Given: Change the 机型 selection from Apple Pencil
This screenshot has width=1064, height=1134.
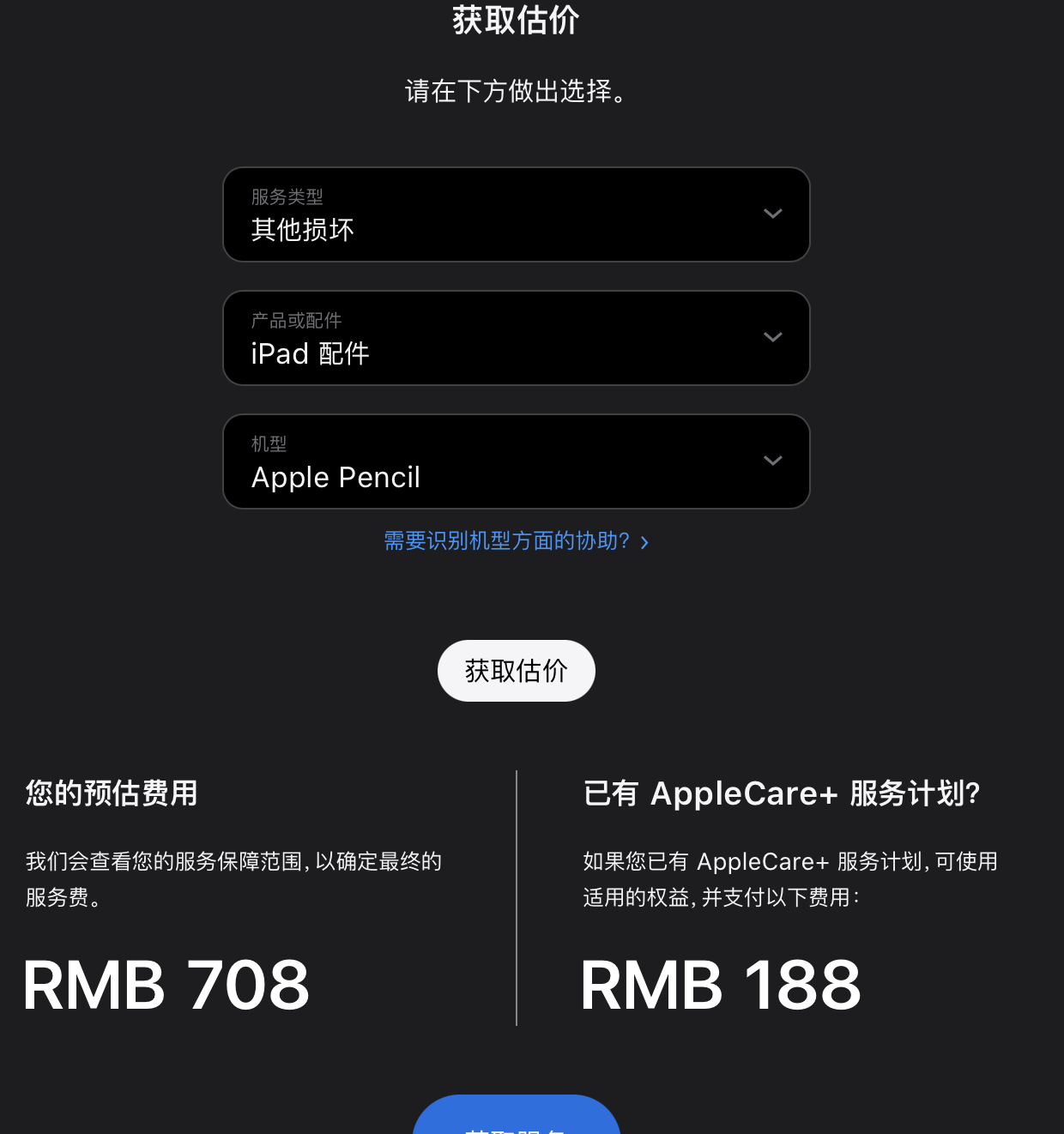Looking at the screenshot, I should 516,461.
